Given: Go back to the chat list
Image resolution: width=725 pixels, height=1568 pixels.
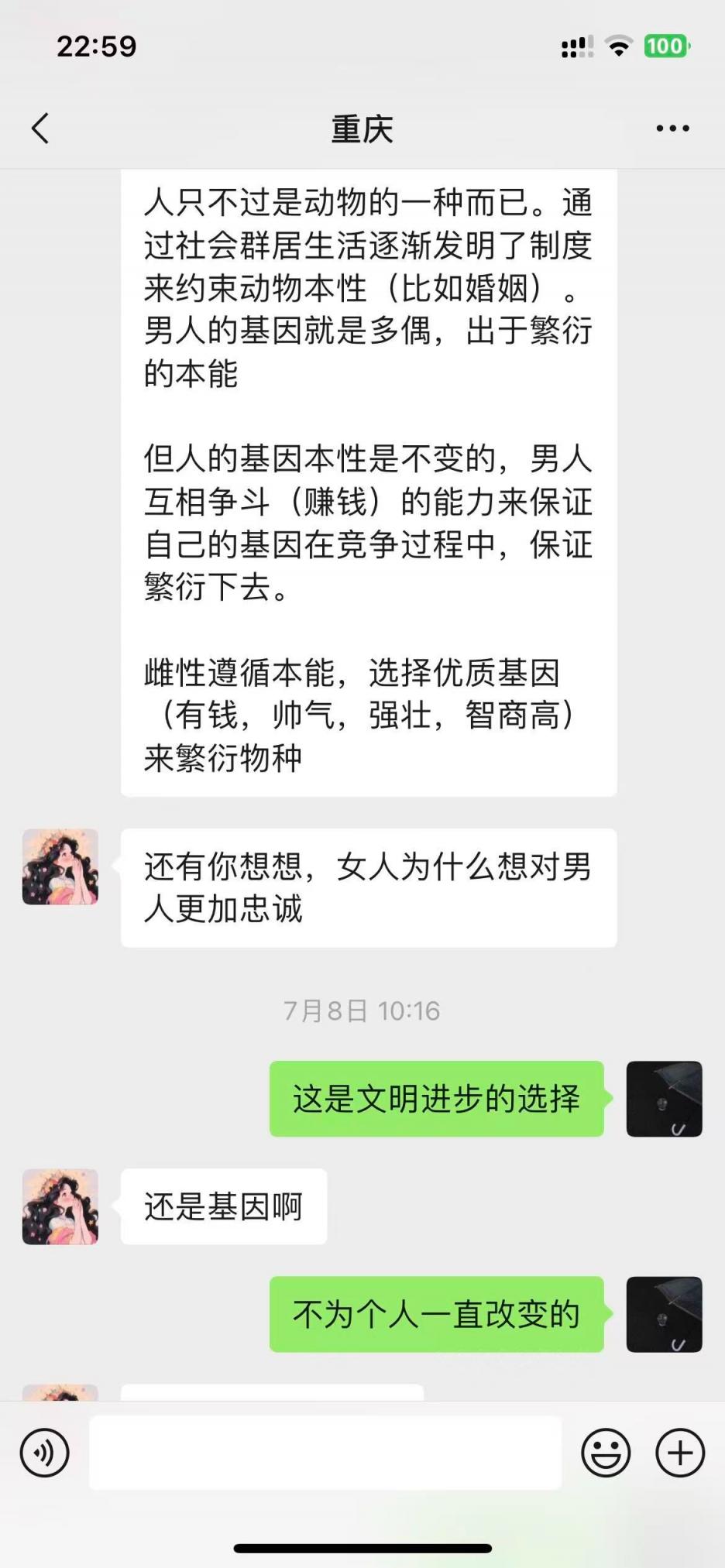Looking at the screenshot, I should tap(41, 129).
